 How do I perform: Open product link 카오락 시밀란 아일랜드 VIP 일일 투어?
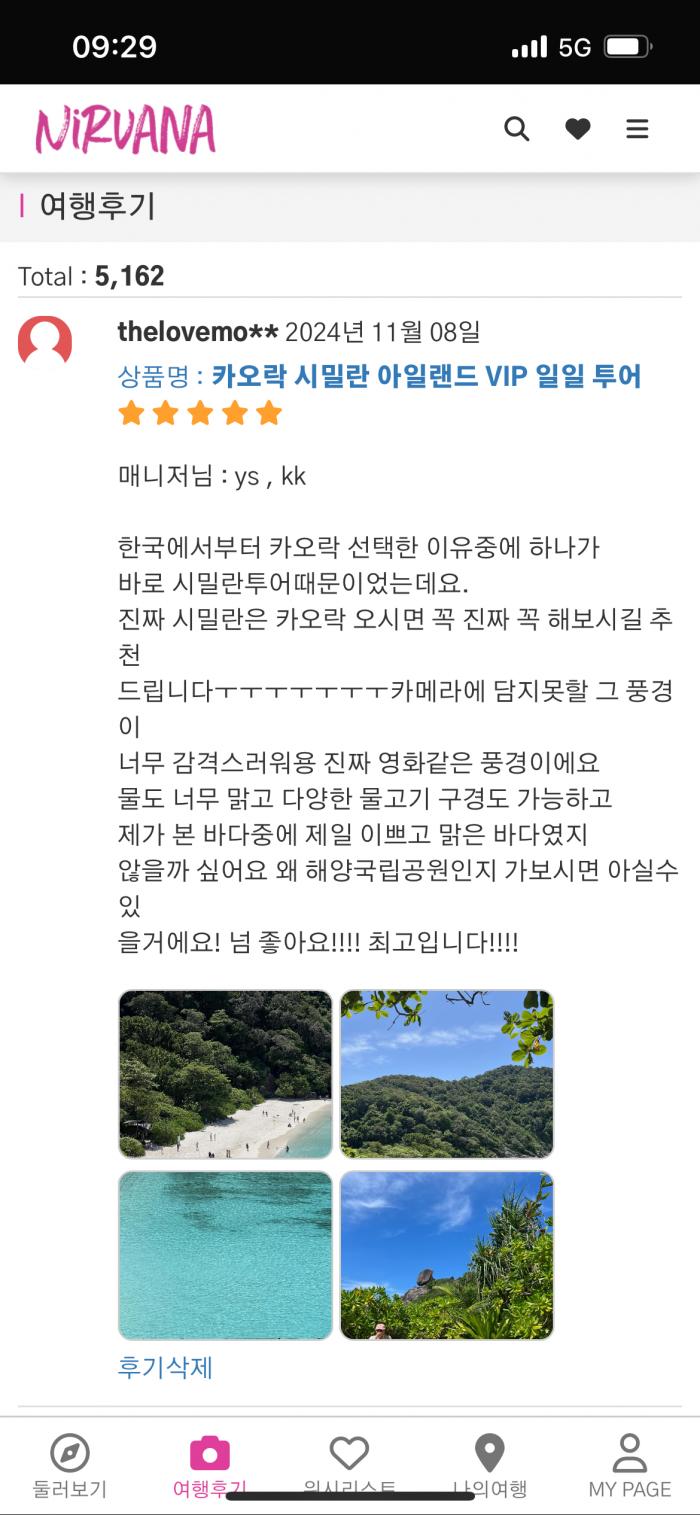pyautogui.click(x=426, y=376)
